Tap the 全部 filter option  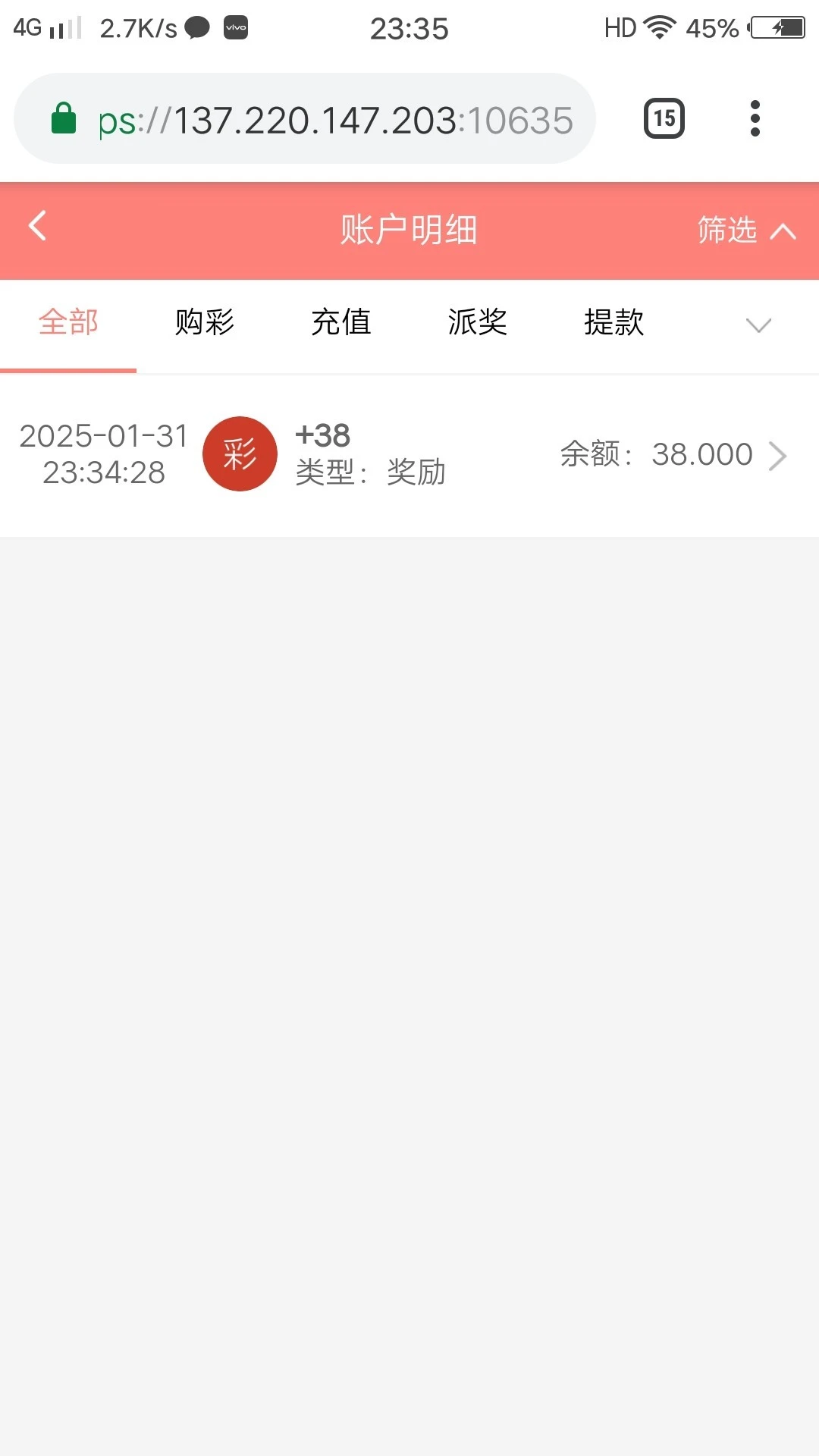(x=68, y=322)
